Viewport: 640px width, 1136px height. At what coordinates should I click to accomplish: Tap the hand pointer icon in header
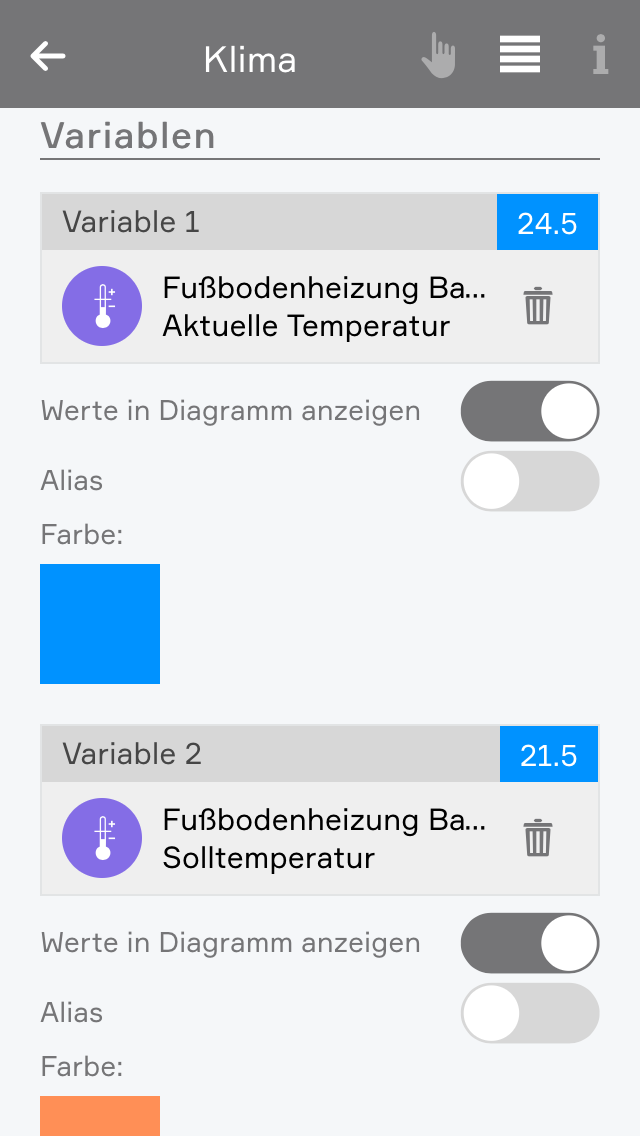point(438,56)
